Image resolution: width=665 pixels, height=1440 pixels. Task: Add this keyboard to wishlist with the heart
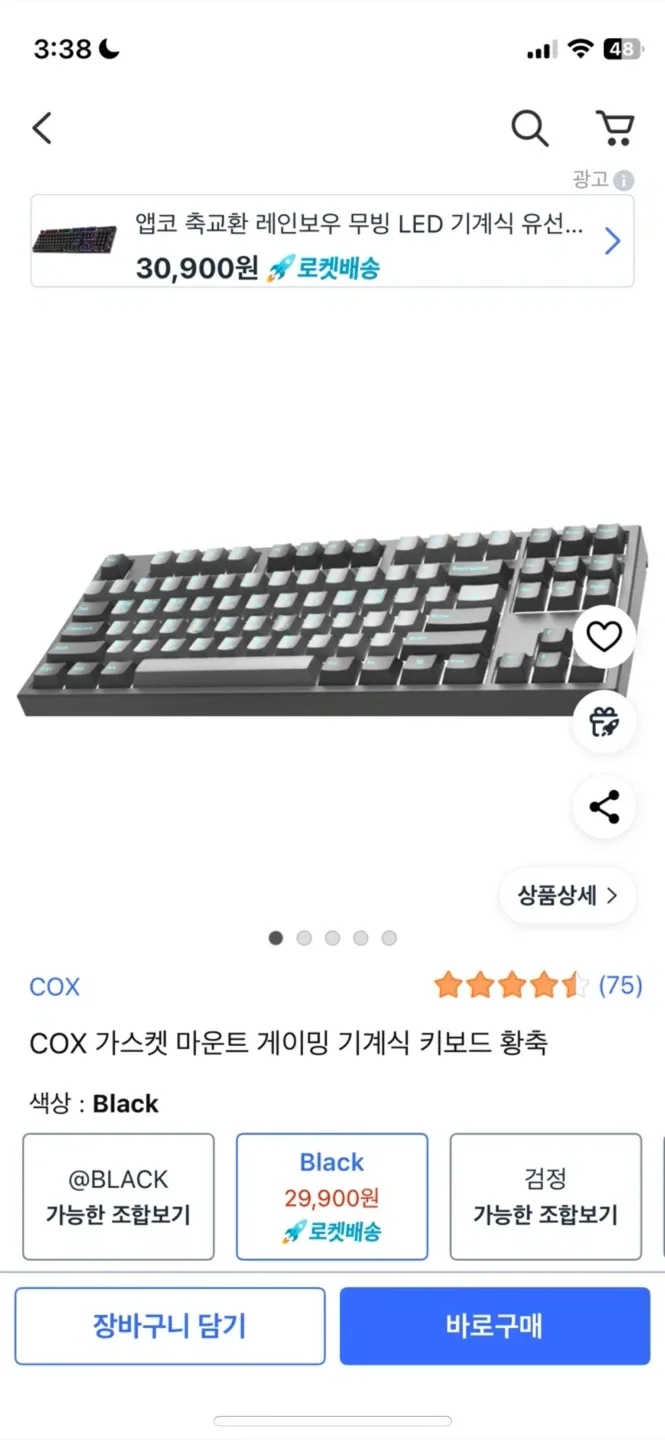[604, 637]
